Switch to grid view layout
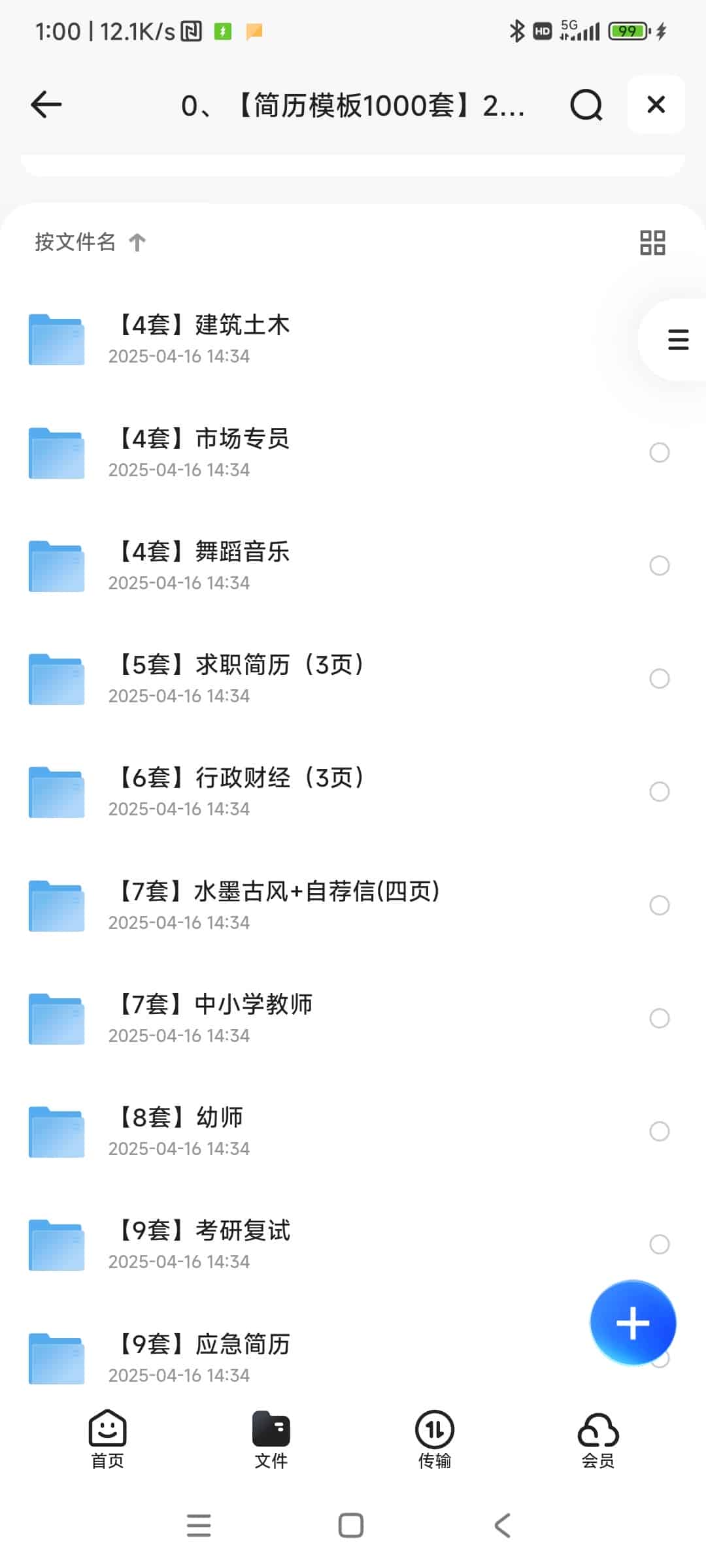The height and width of the screenshot is (1568, 706). coord(652,242)
